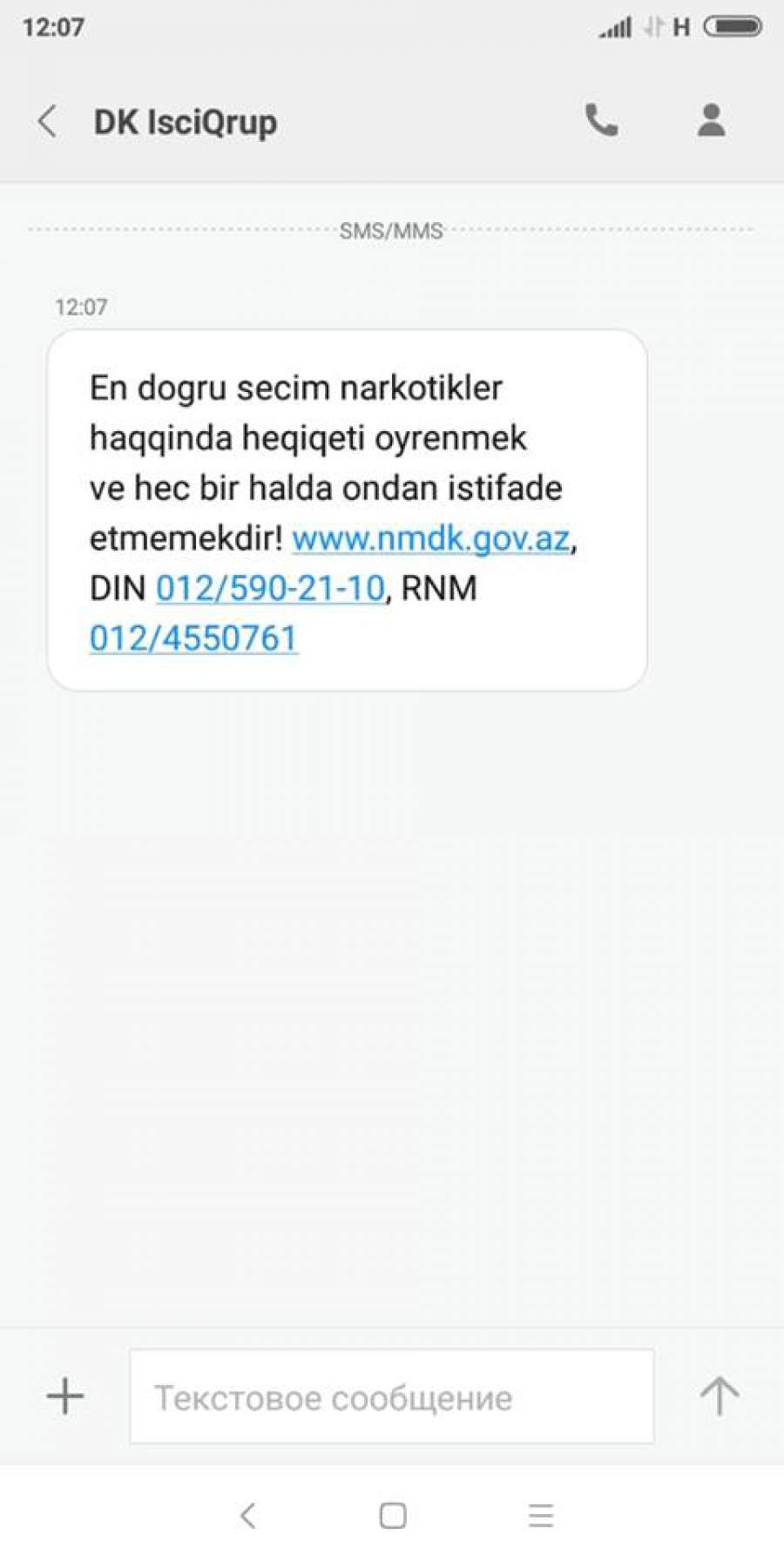Send the message with the arrow icon

(x=720, y=1396)
